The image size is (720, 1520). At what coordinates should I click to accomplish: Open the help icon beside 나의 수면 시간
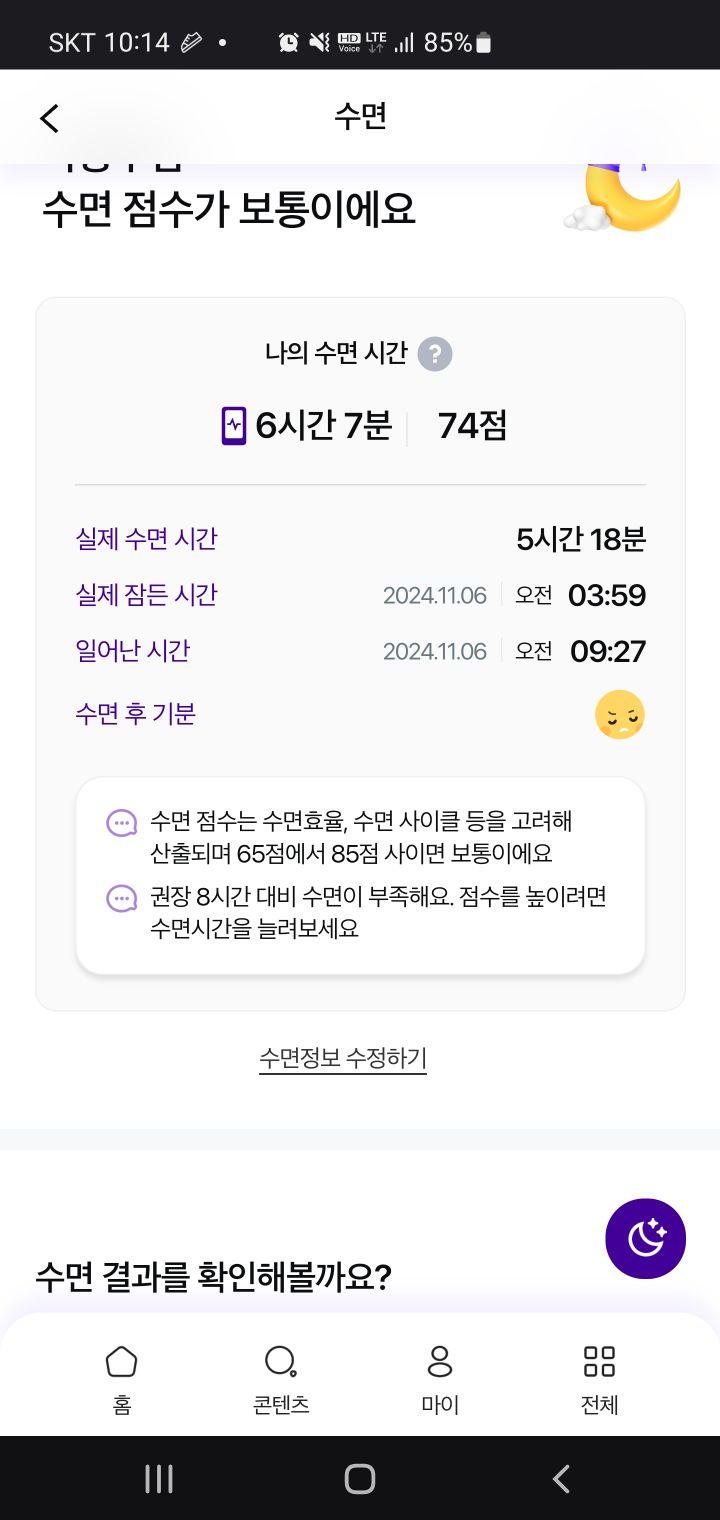pos(434,354)
